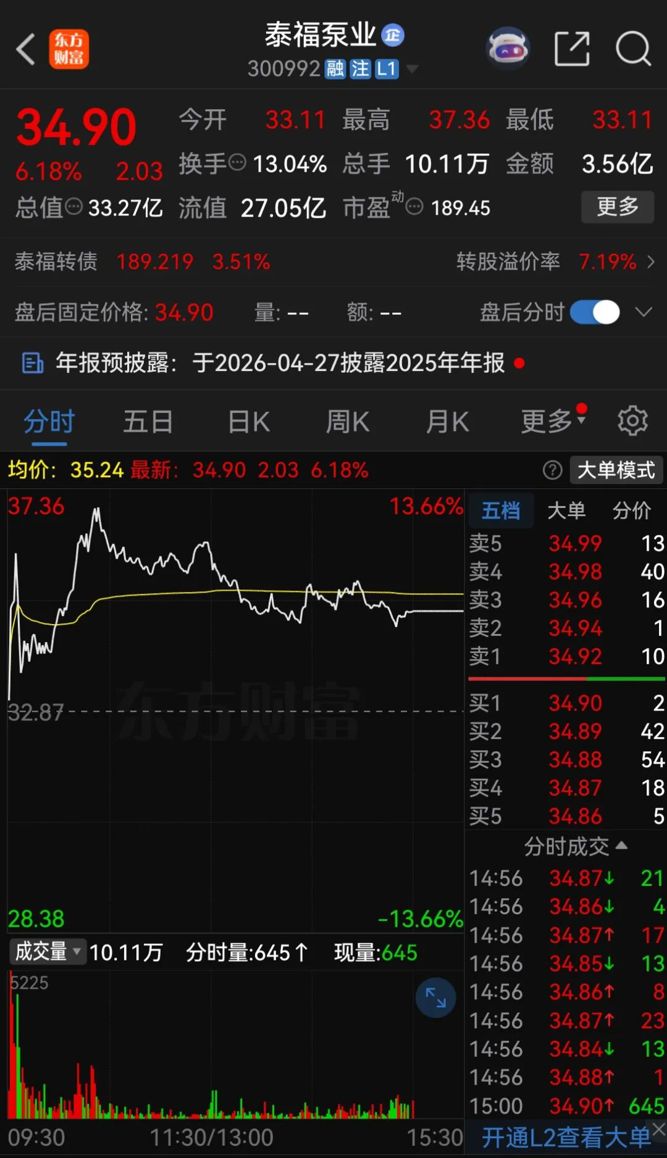Go back using the arrow

(x=27, y=48)
